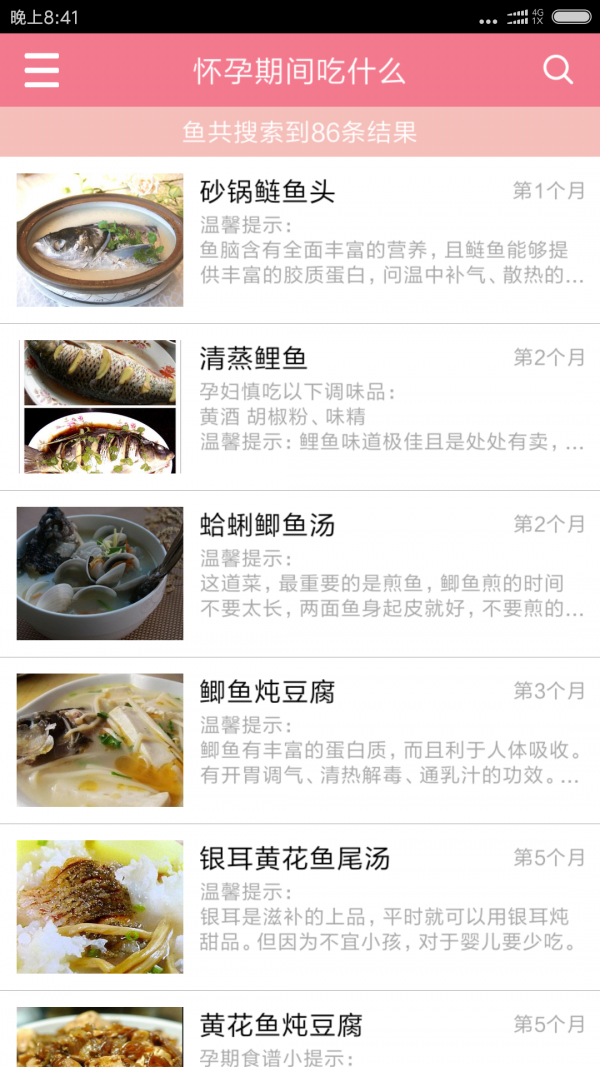The height and width of the screenshot is (1067, 600).
Task: Open the hamburger drawer menu
Action: click(42, 70)
